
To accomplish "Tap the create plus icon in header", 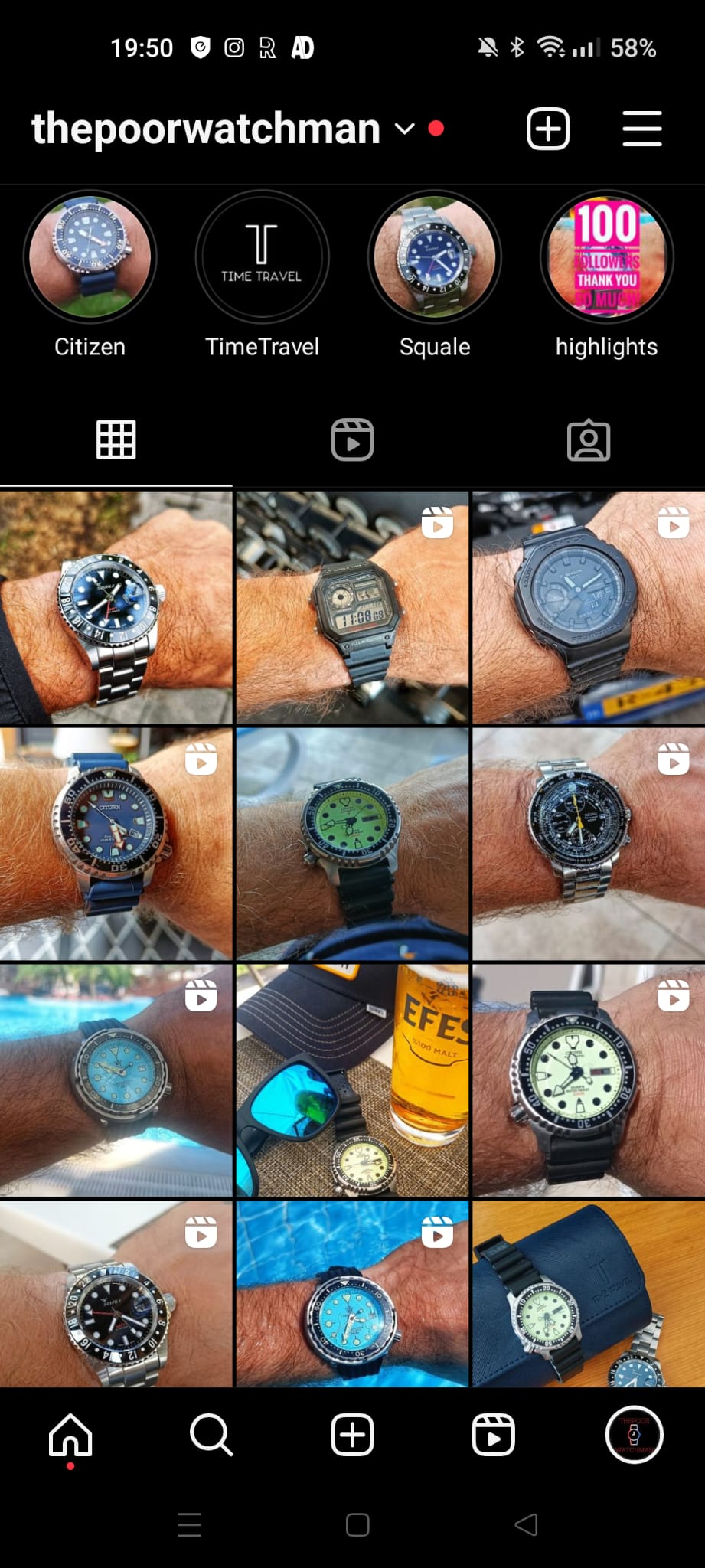I will [x=548, y=129].
